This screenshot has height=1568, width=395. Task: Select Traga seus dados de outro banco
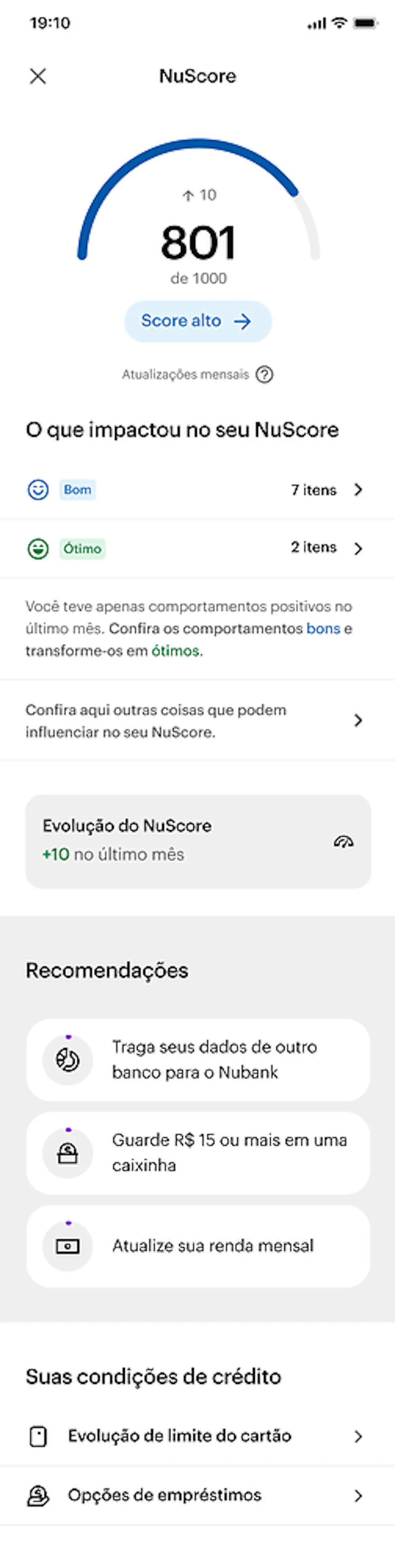(197, 1060)
